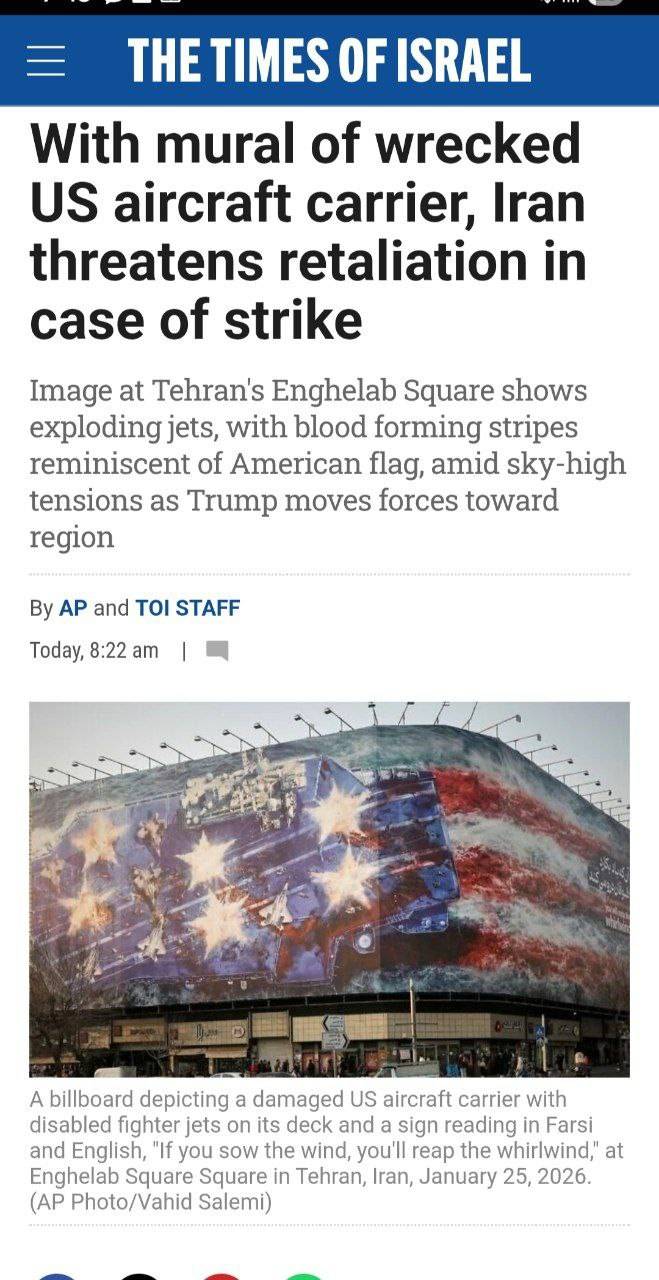659x1280 pixels.
Task: Go to The Times of Israel homepage
Action: pyautogui.click(x=329, y=61)
